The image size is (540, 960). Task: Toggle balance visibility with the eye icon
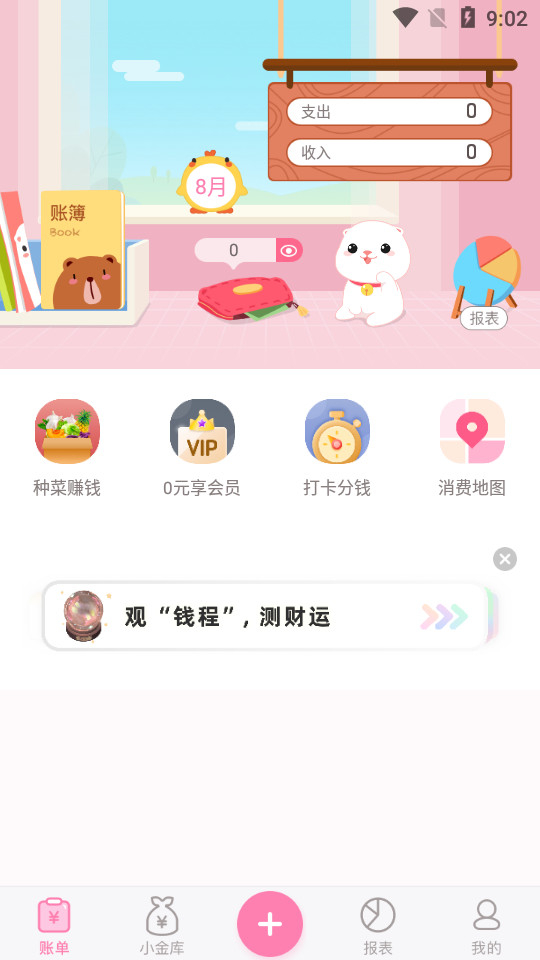click(x=289, y=250)
